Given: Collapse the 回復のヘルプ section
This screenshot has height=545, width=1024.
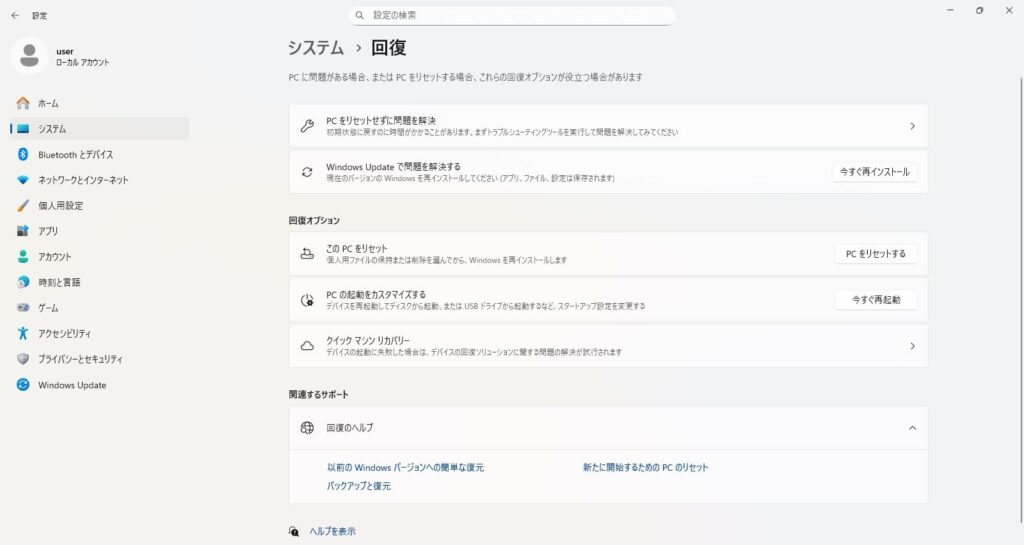Looking at the screenshot, I should 911,428.
